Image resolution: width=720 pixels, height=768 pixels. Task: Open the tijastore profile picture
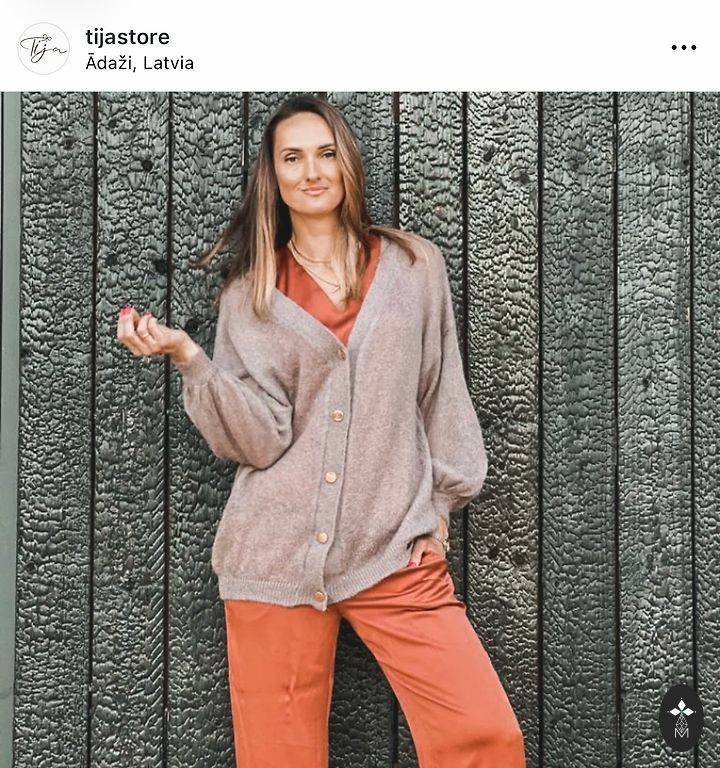click(43, 48)
